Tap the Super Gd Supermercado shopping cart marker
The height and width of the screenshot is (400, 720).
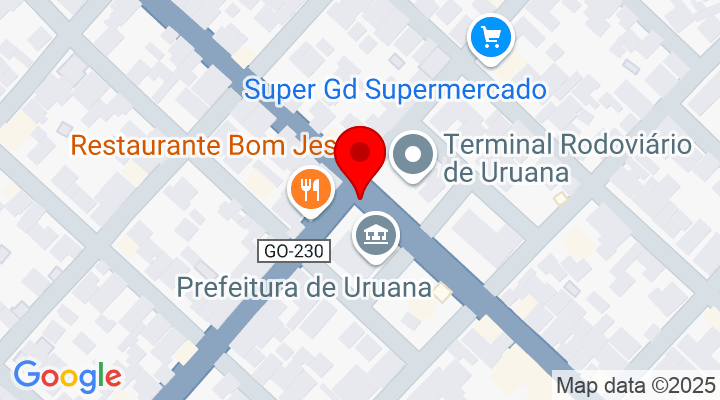tap(491, 38)
